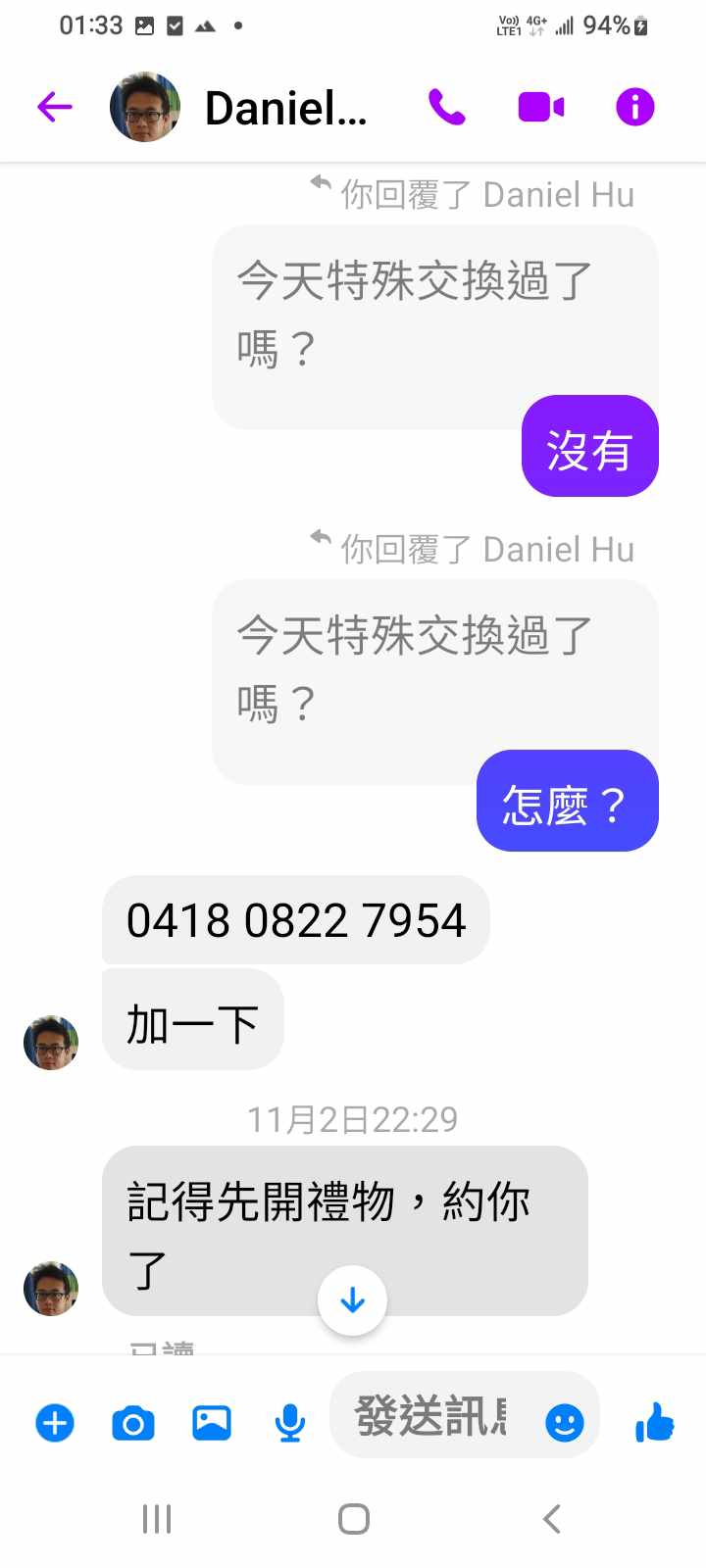
Task: Open Daniel's profile from the header name
Action: pyautogui.click(x=284, y=108)
